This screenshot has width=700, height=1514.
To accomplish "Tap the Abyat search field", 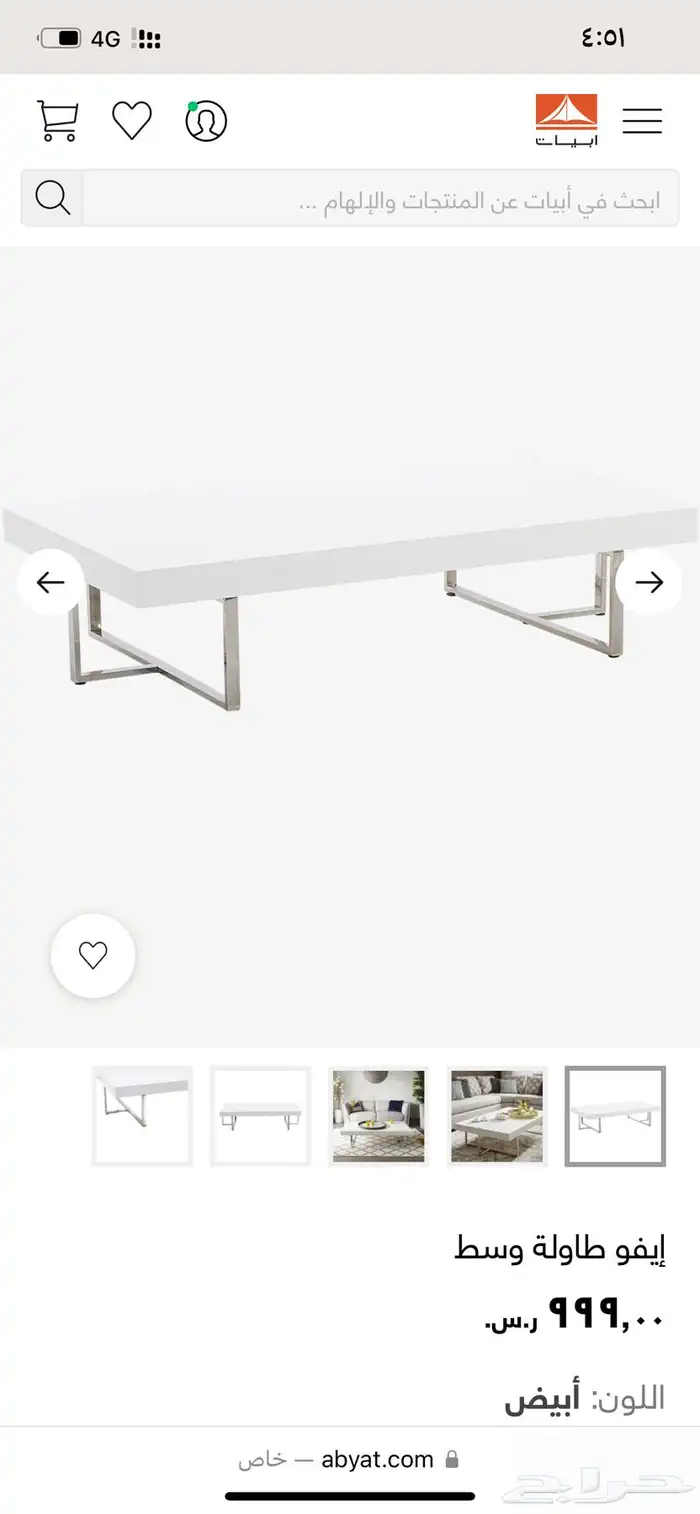I will click(x=380, y=199).
